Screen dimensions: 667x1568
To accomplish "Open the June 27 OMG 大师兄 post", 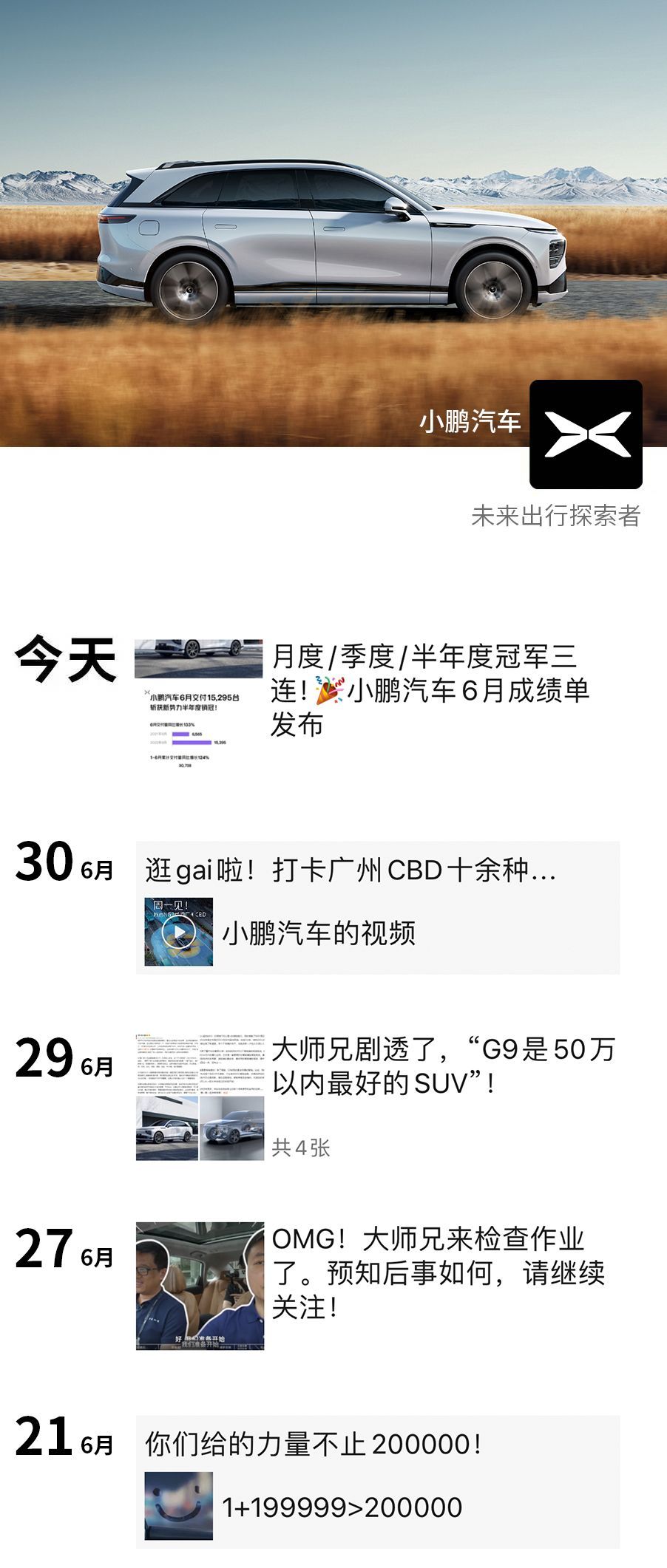I will 438,1273.
